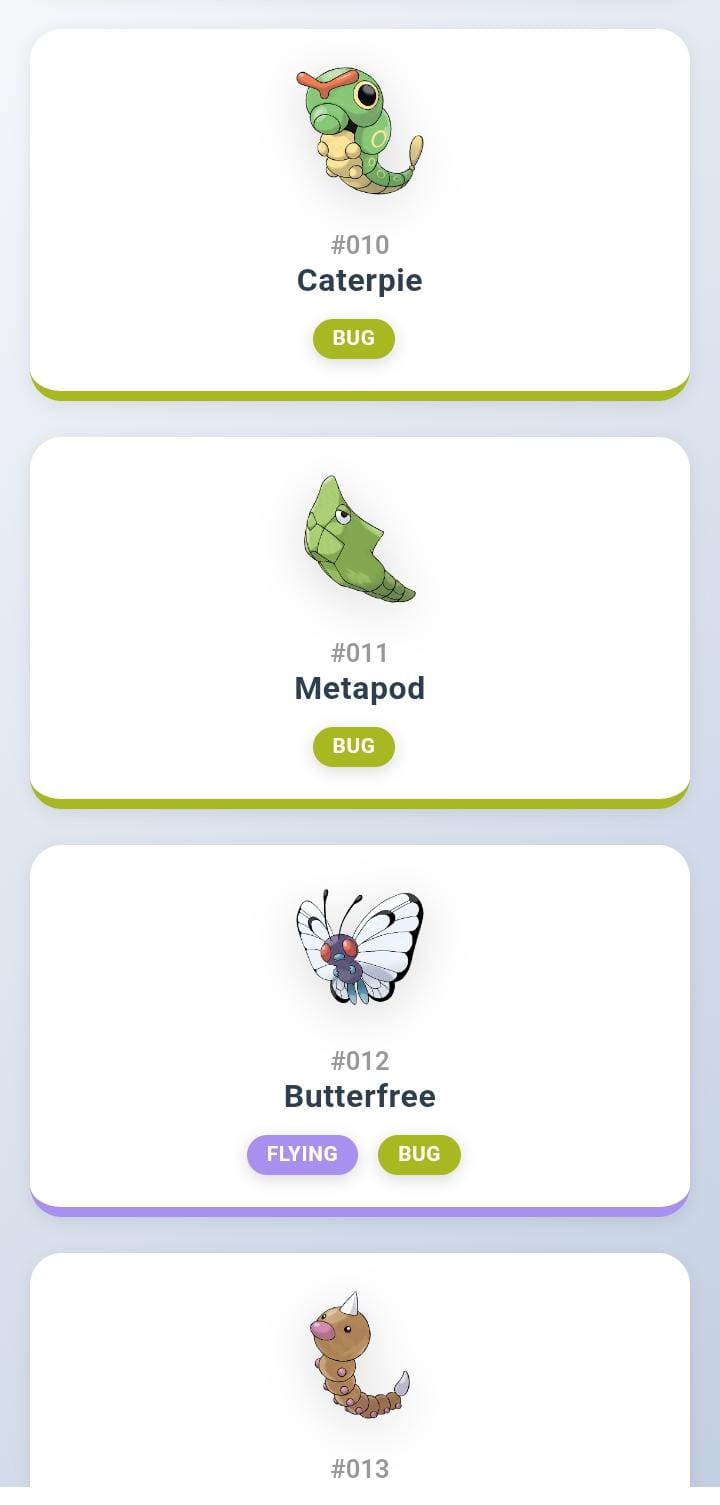Select the BUG type badge on Metapod's card

click(353, 746)
